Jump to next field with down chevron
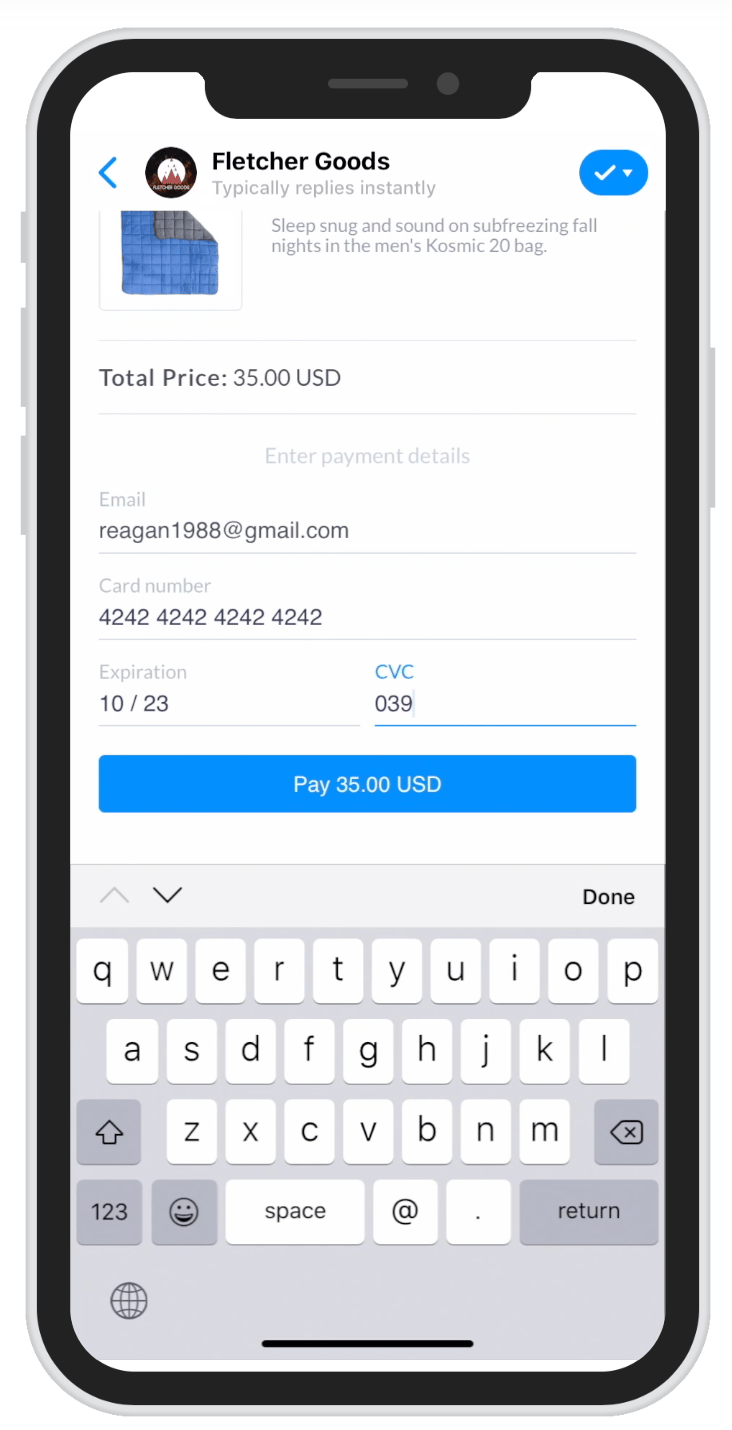The width and height of the screenshot is (732, 1430). [167, 895]
